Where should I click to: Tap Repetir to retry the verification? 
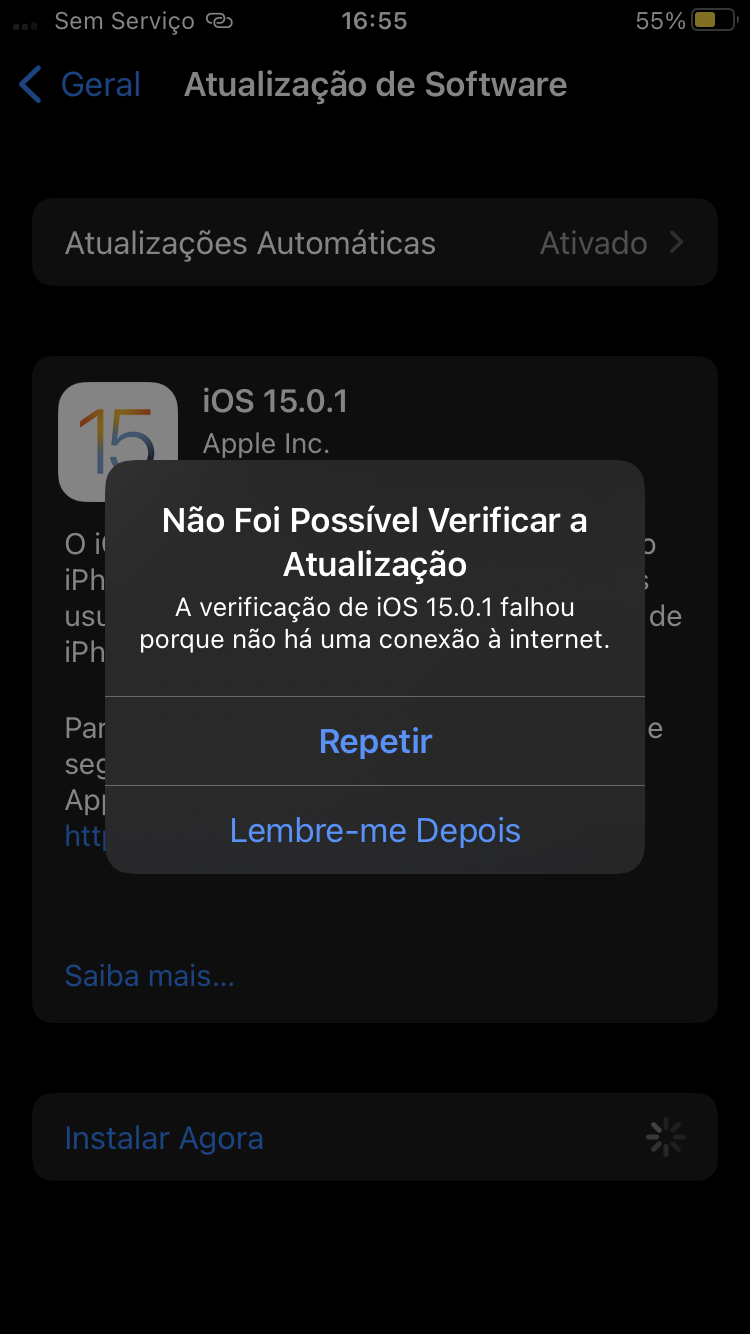(375, 741)
